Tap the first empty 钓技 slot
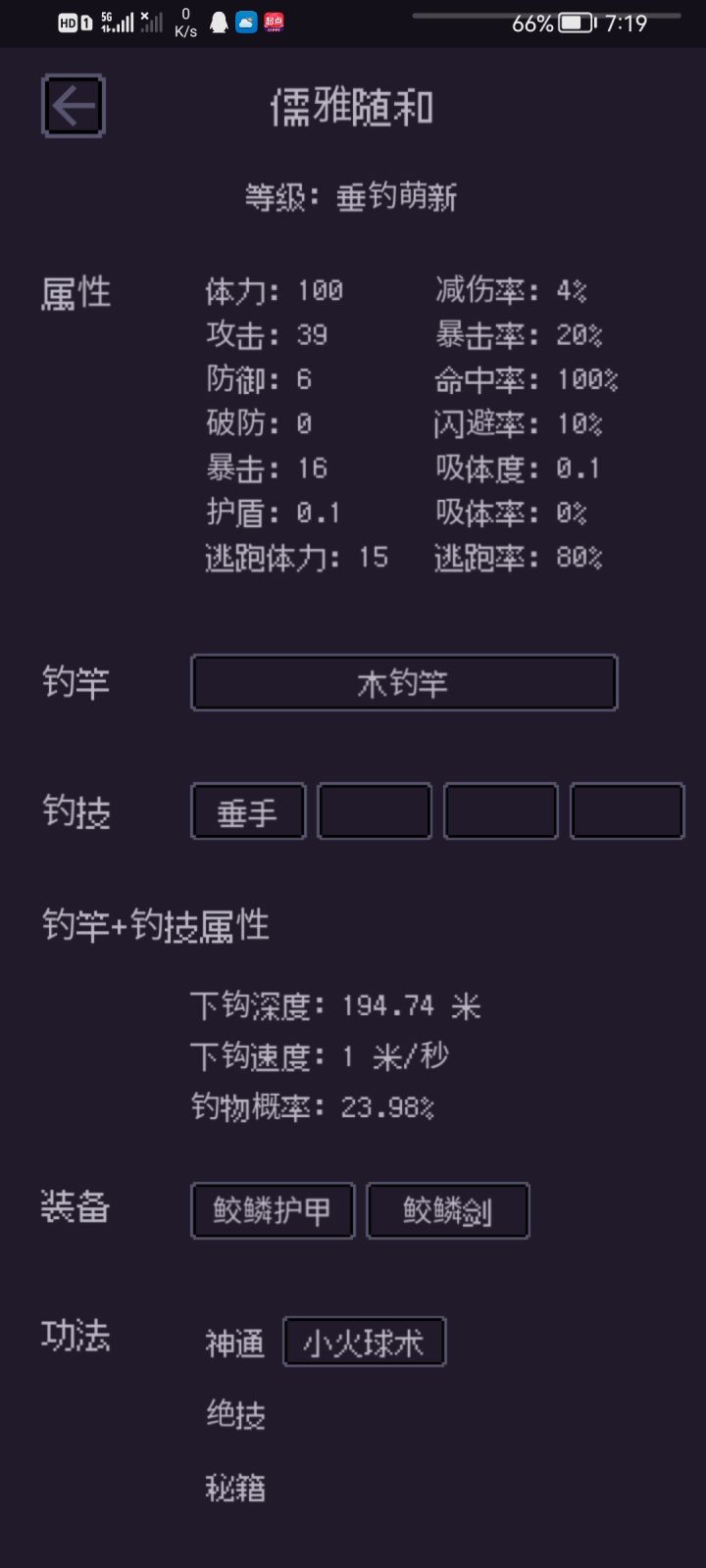Screen dimensions: 706x1568 click(x=374, y=811)
